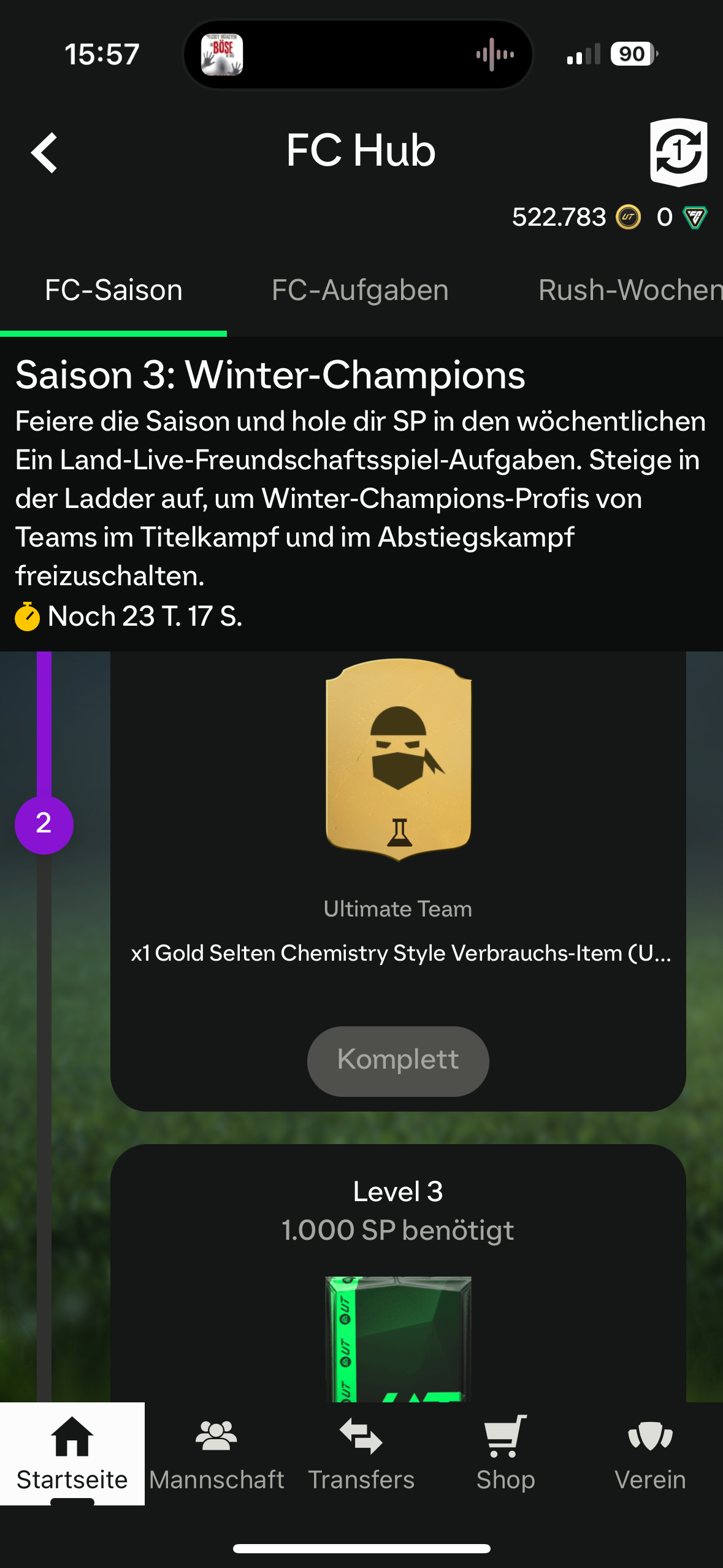Switch to the FC-Aufgaben tab
The height and width of the screenshot is (1568, 723).
(360, 290)
